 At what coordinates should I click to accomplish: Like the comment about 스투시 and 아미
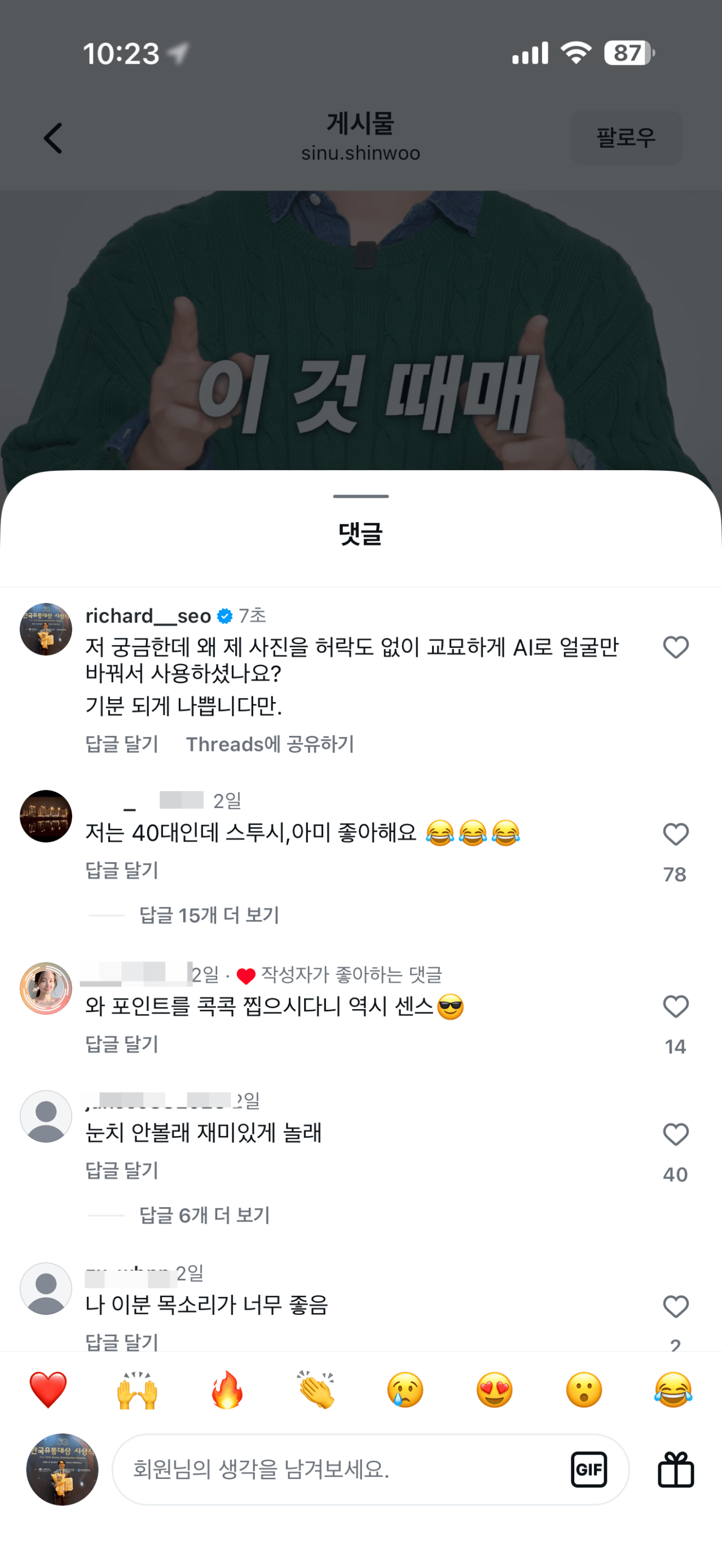[x=675, y=834]
